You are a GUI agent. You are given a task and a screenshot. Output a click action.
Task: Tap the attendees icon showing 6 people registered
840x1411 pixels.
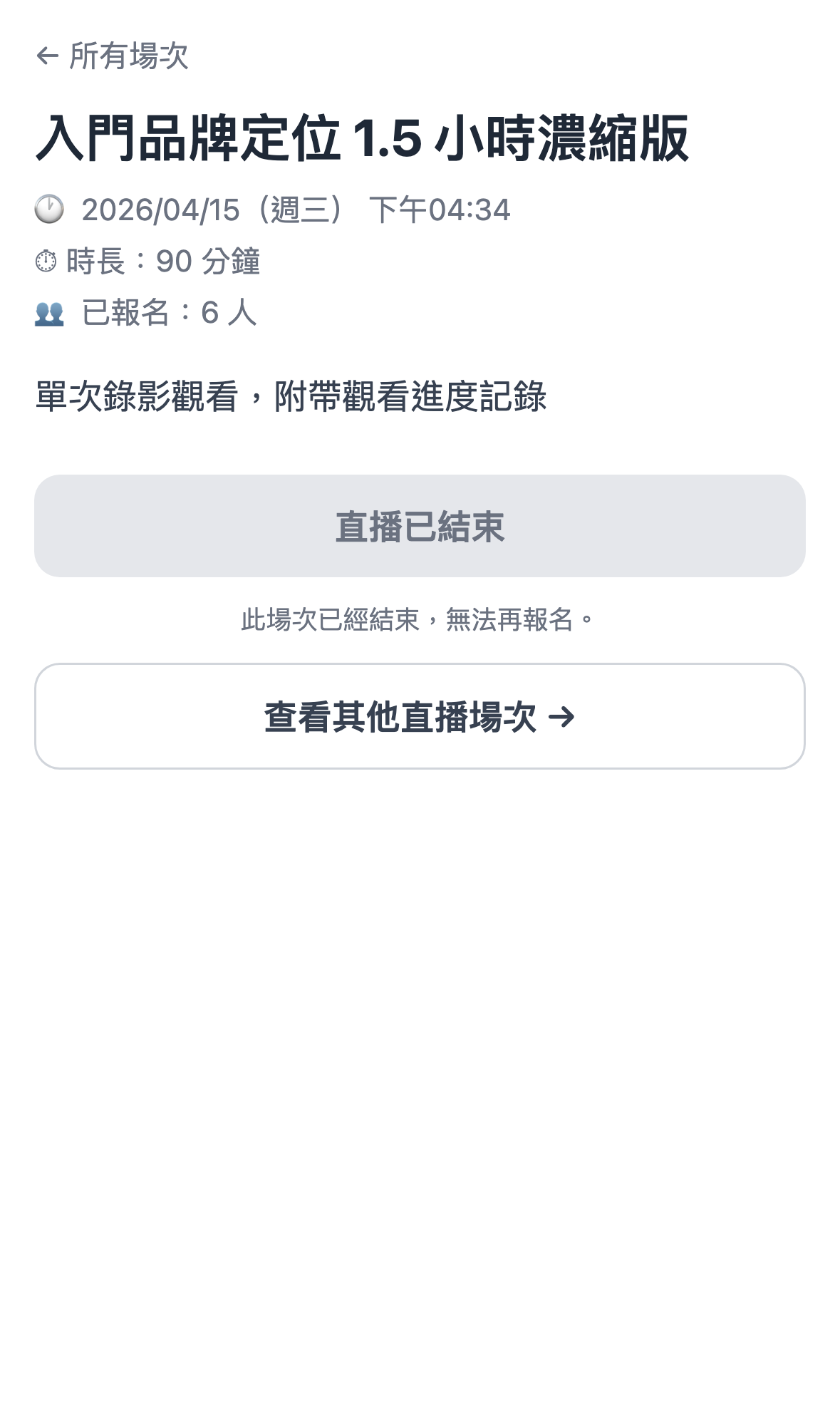(50, 311)
